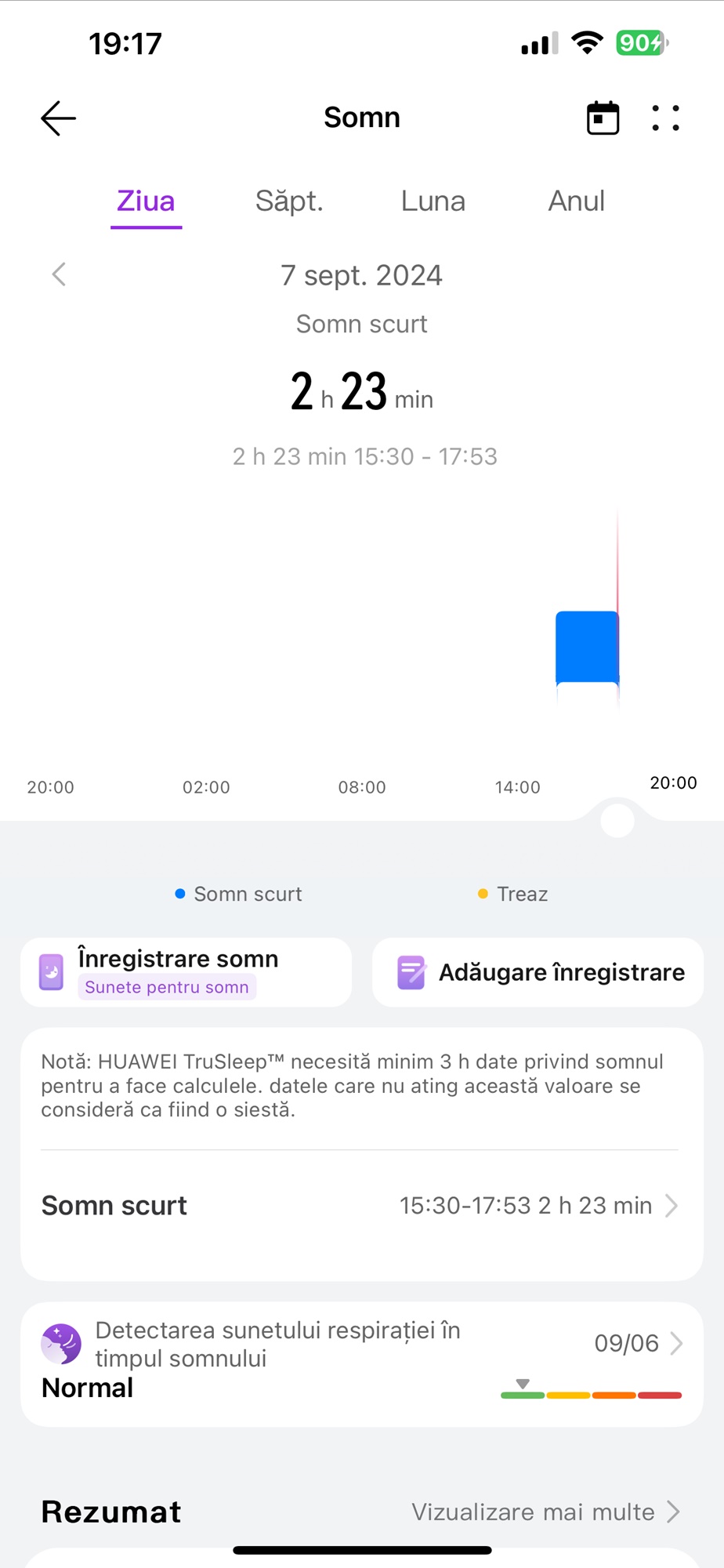Open the four-dot more options menu
Image resolution: width=724 pixels, height=1568 pixels.
pyautogui.click(x=665, y=118)
